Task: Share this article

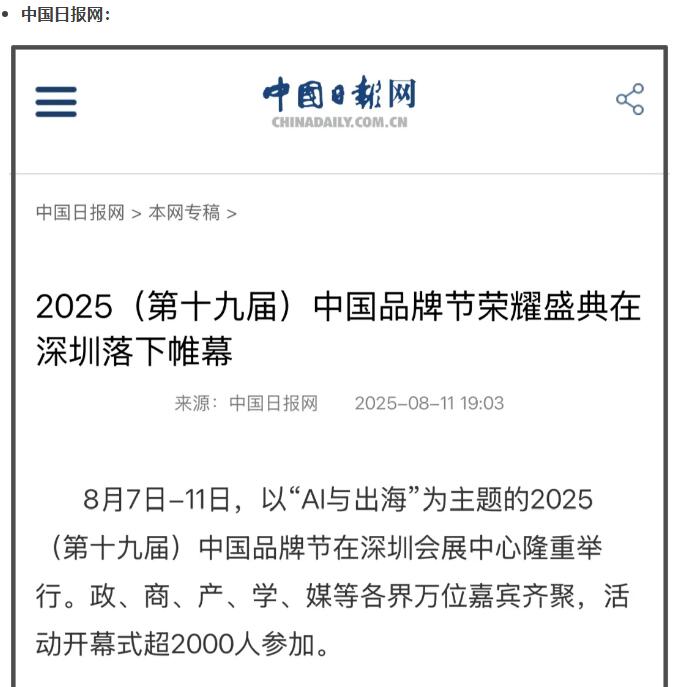Action: 629,99
